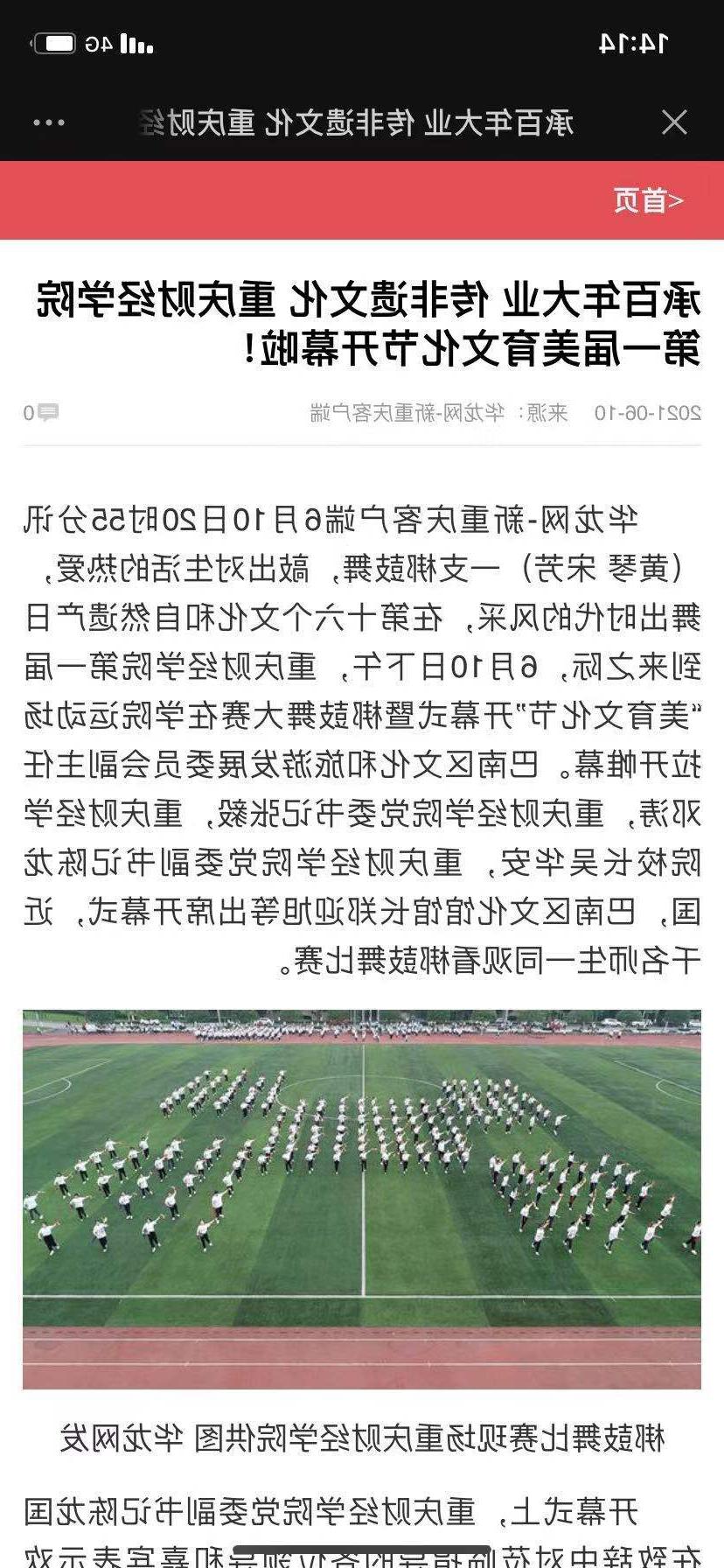Go to the 首页 home link
Viewport: 724px width, 1568px height.
click(x=647, y=200)
